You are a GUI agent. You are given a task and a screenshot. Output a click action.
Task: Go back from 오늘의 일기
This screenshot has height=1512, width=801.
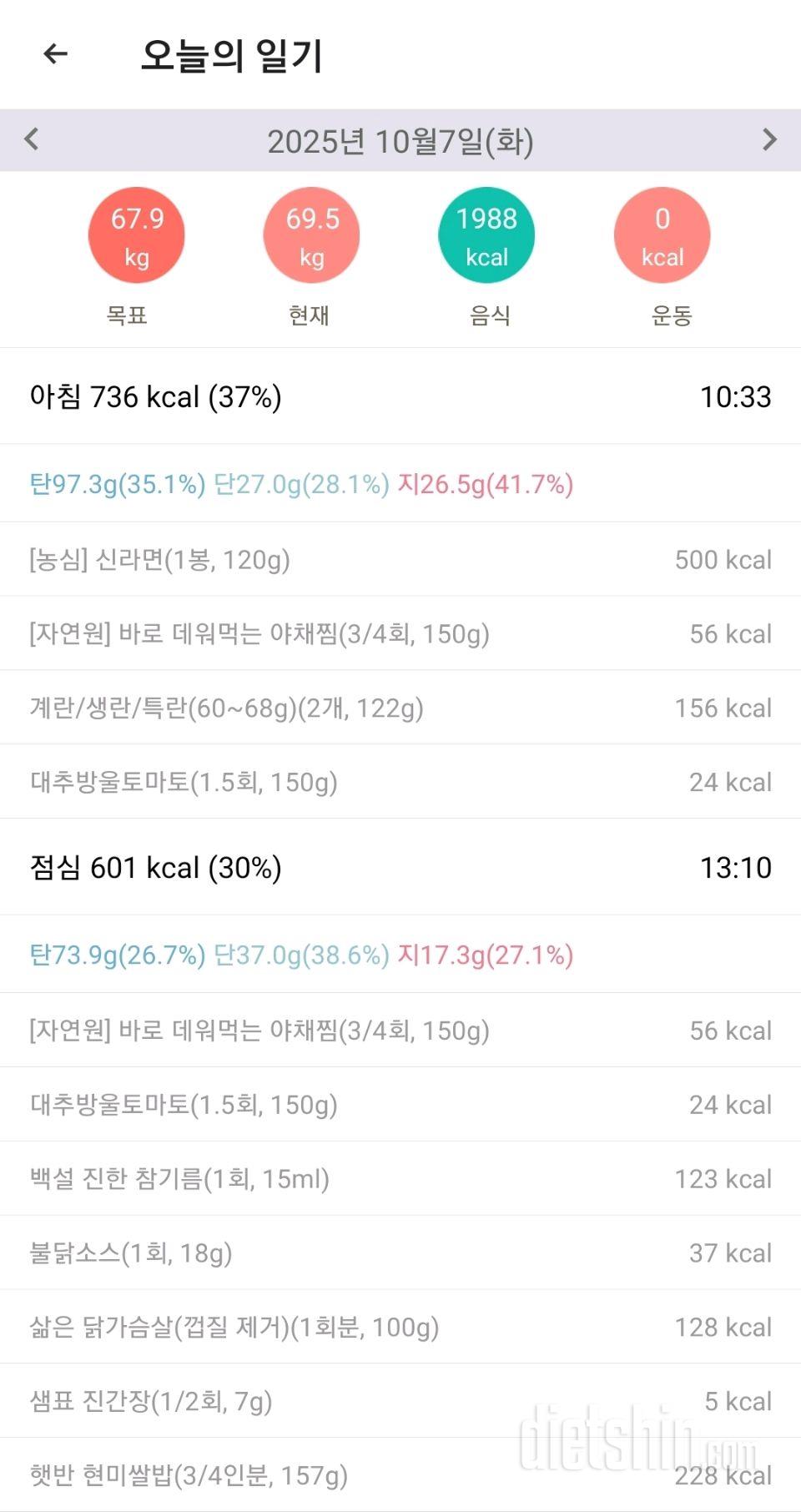click(x=55, y=54)
